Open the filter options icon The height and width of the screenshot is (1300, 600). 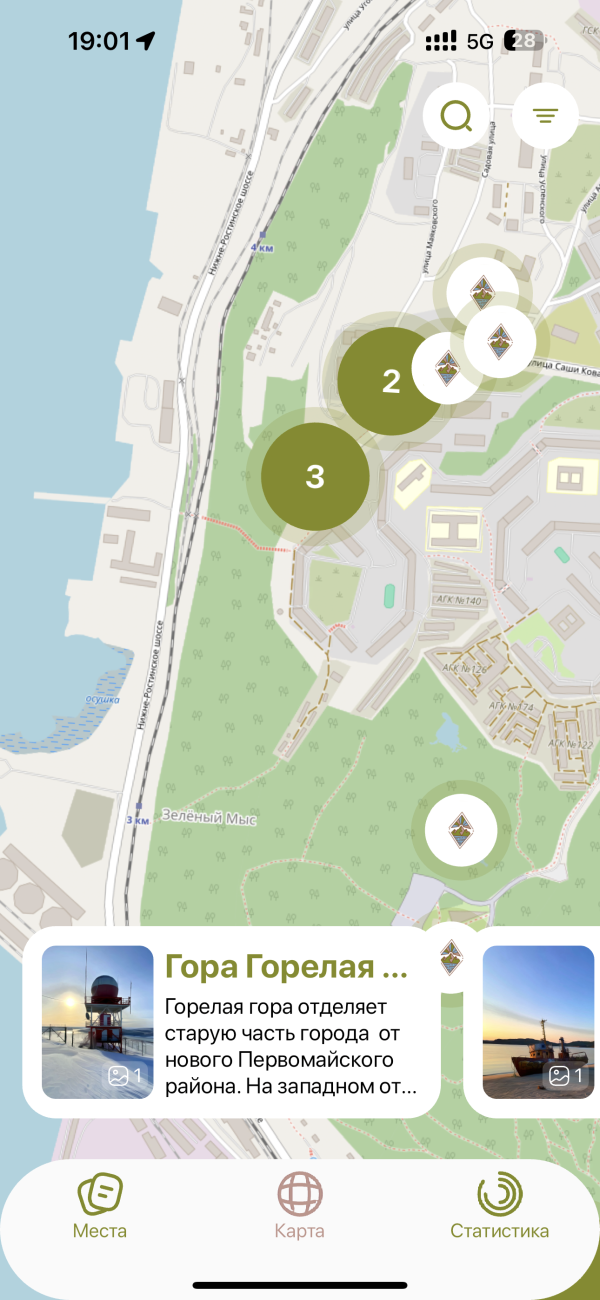[x=545, y=116]
